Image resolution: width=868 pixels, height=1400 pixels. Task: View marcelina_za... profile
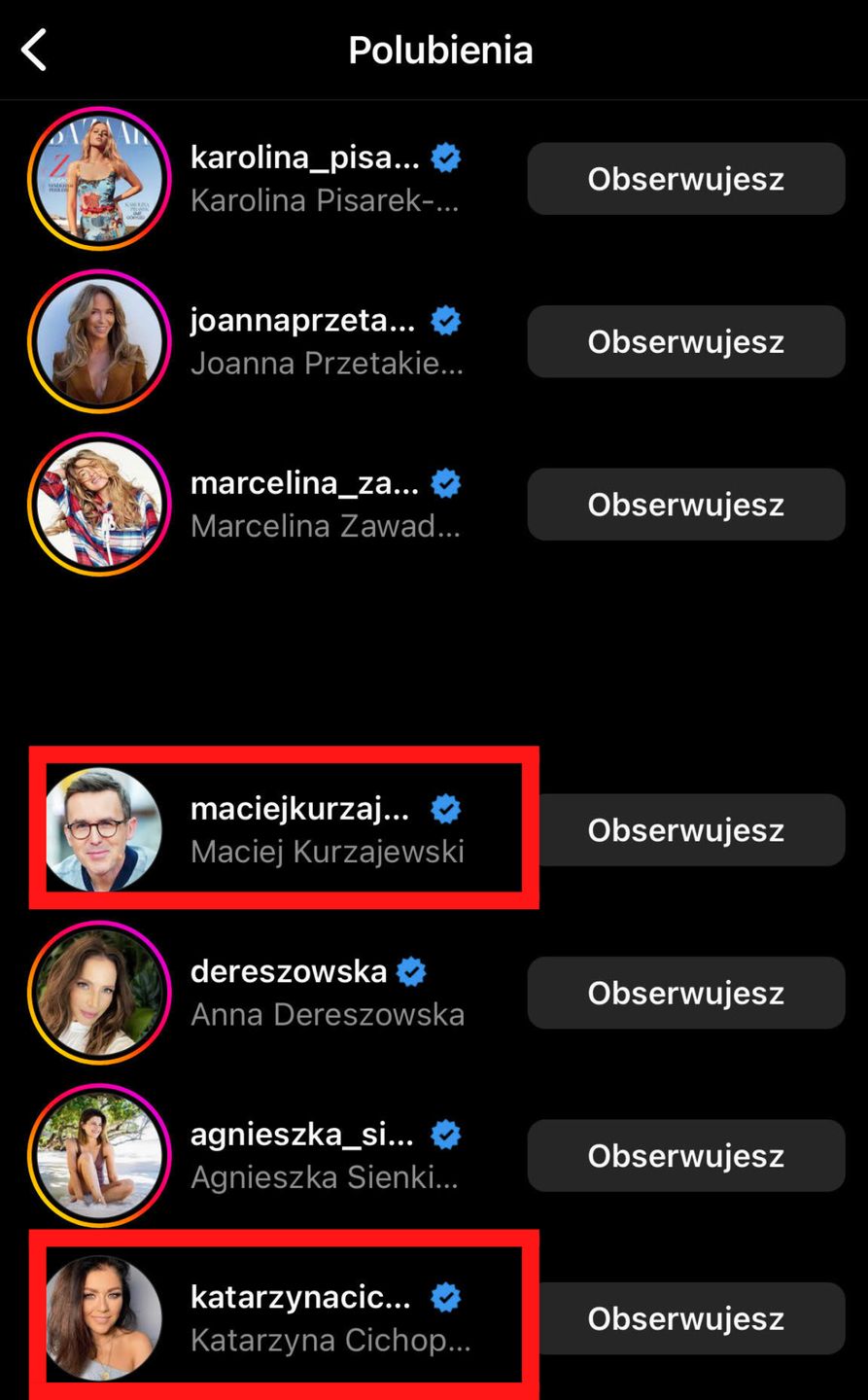pyautogui.click(x=304, y=504)
